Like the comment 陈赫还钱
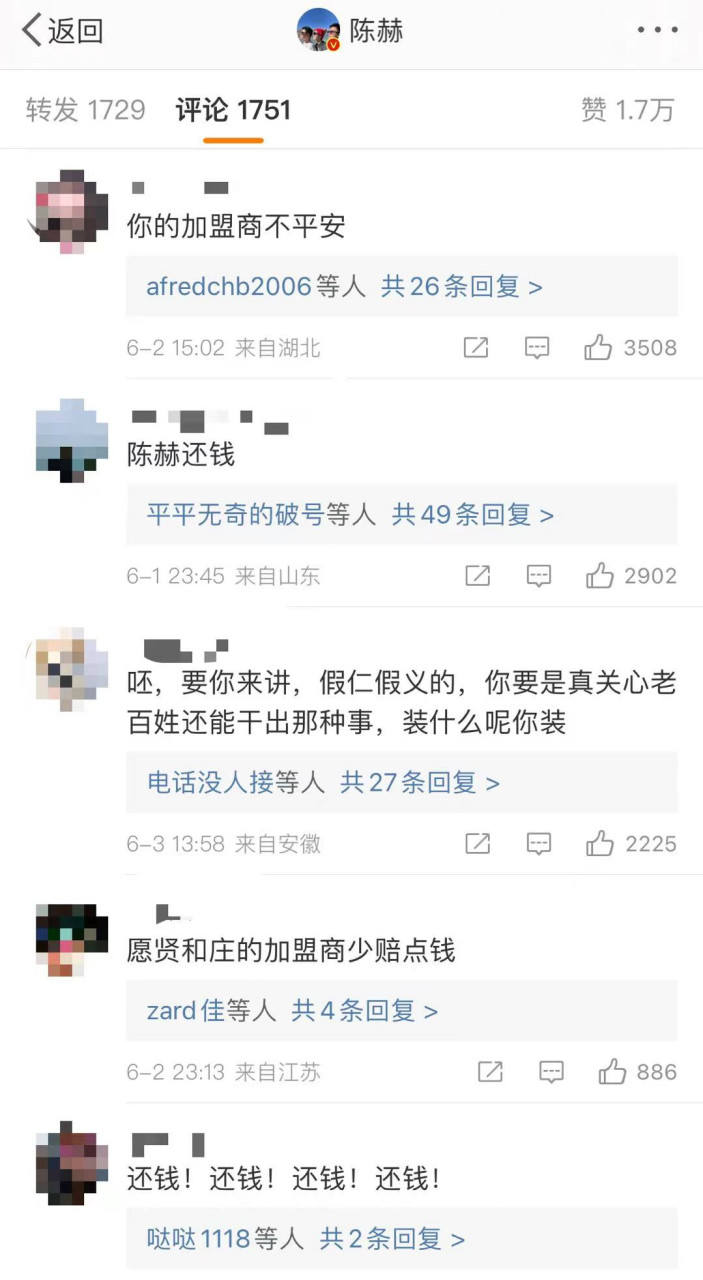The image size is (703, 1280). (599, 576)
